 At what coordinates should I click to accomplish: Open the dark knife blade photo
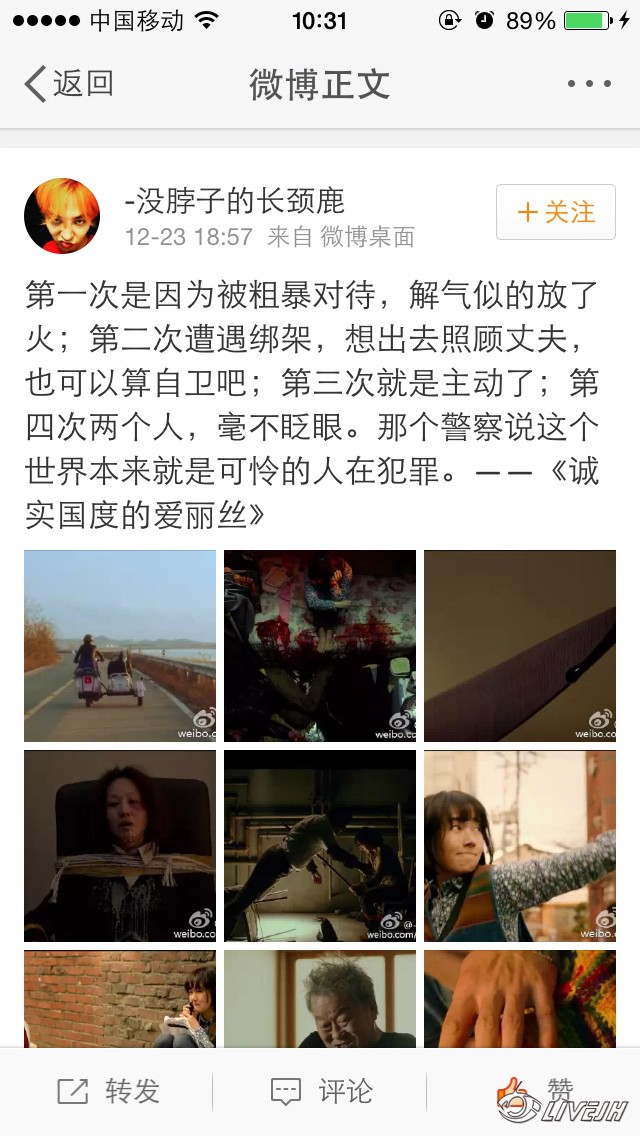click(520, 646)
